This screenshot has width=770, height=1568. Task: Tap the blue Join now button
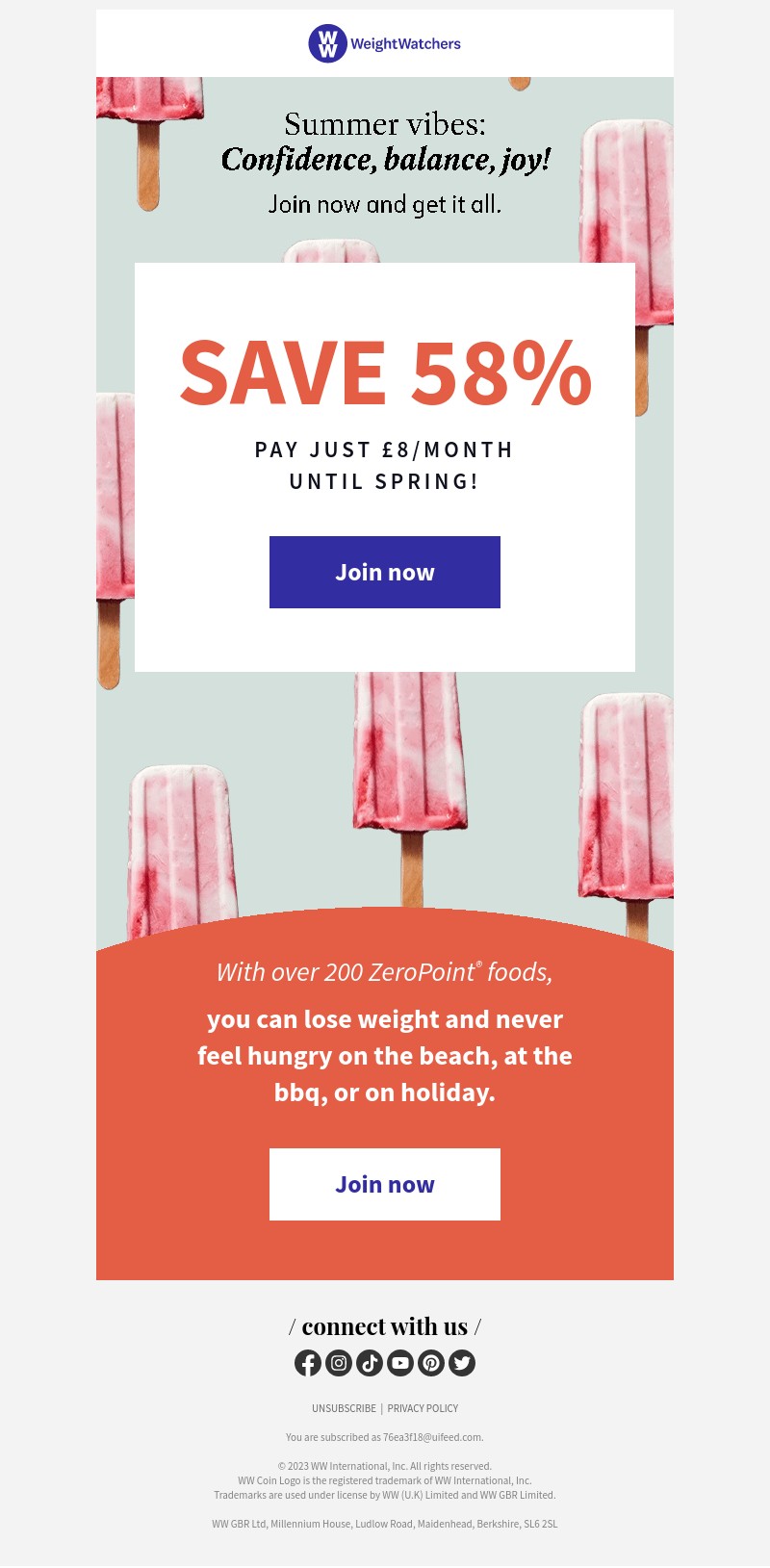[x=385, y=572]
